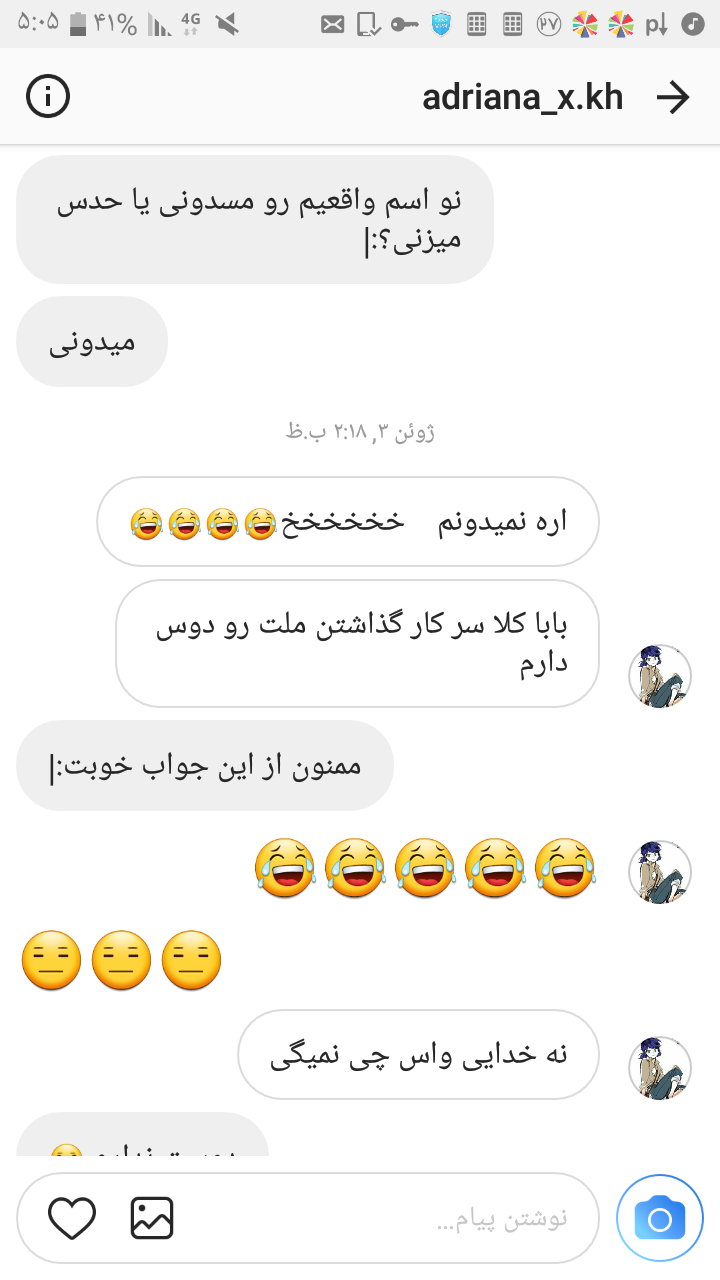Open adriana_x.kh's profile from the header
Viewport: 720px width, 1280px height.
(522, 97)
